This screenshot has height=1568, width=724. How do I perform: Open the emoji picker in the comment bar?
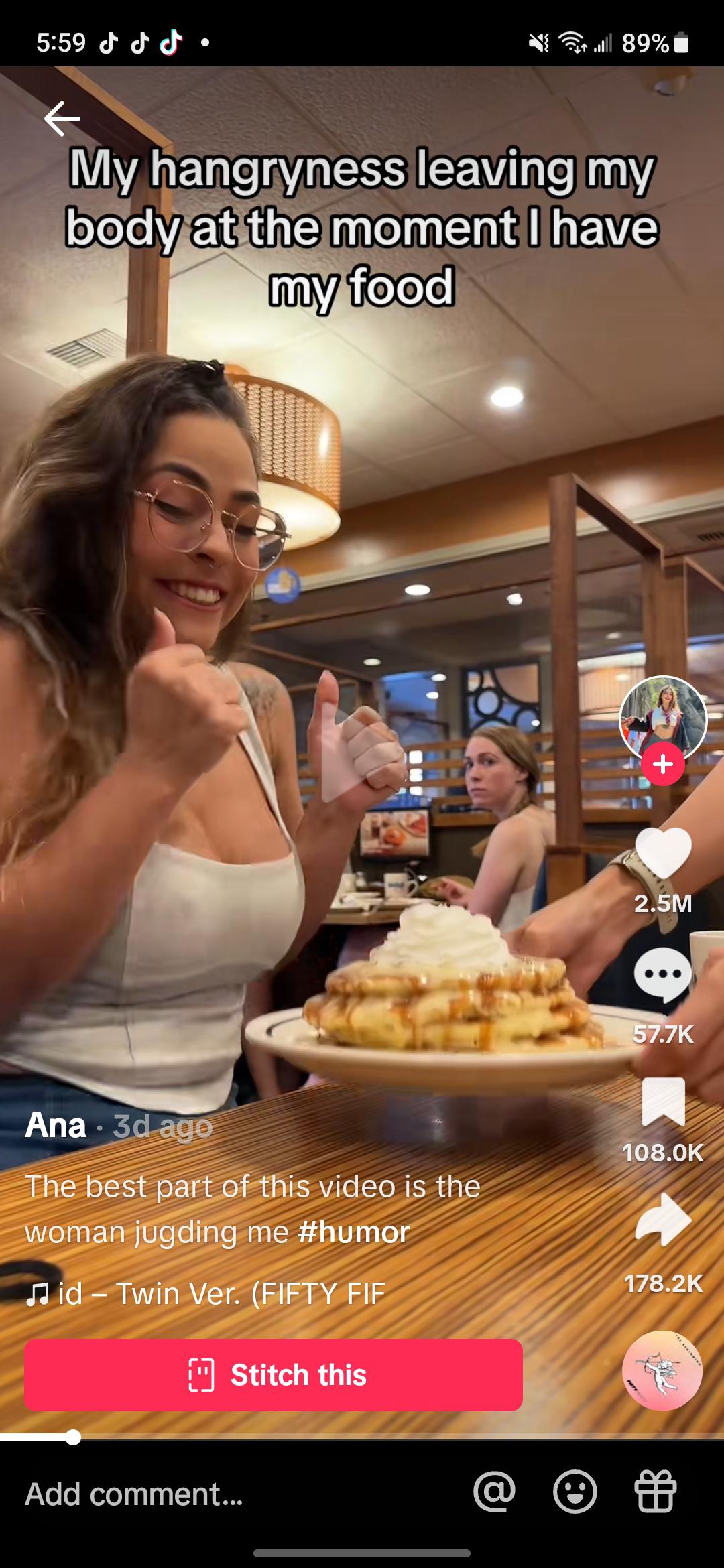tap(575, 1493)
